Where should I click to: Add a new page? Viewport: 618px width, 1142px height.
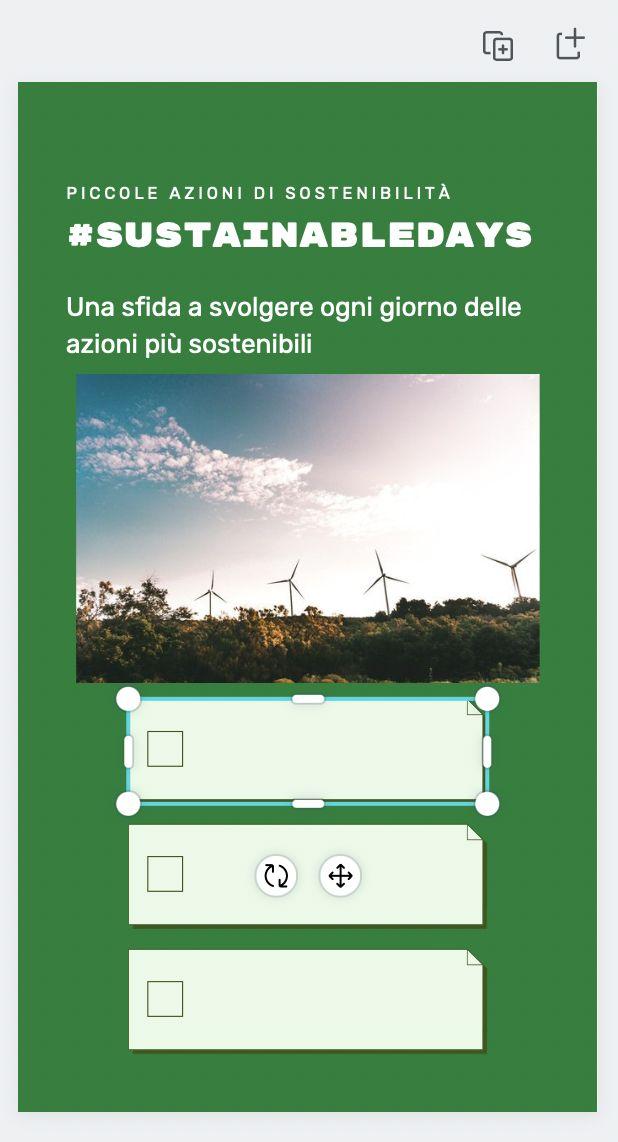[x=569, y=45]
